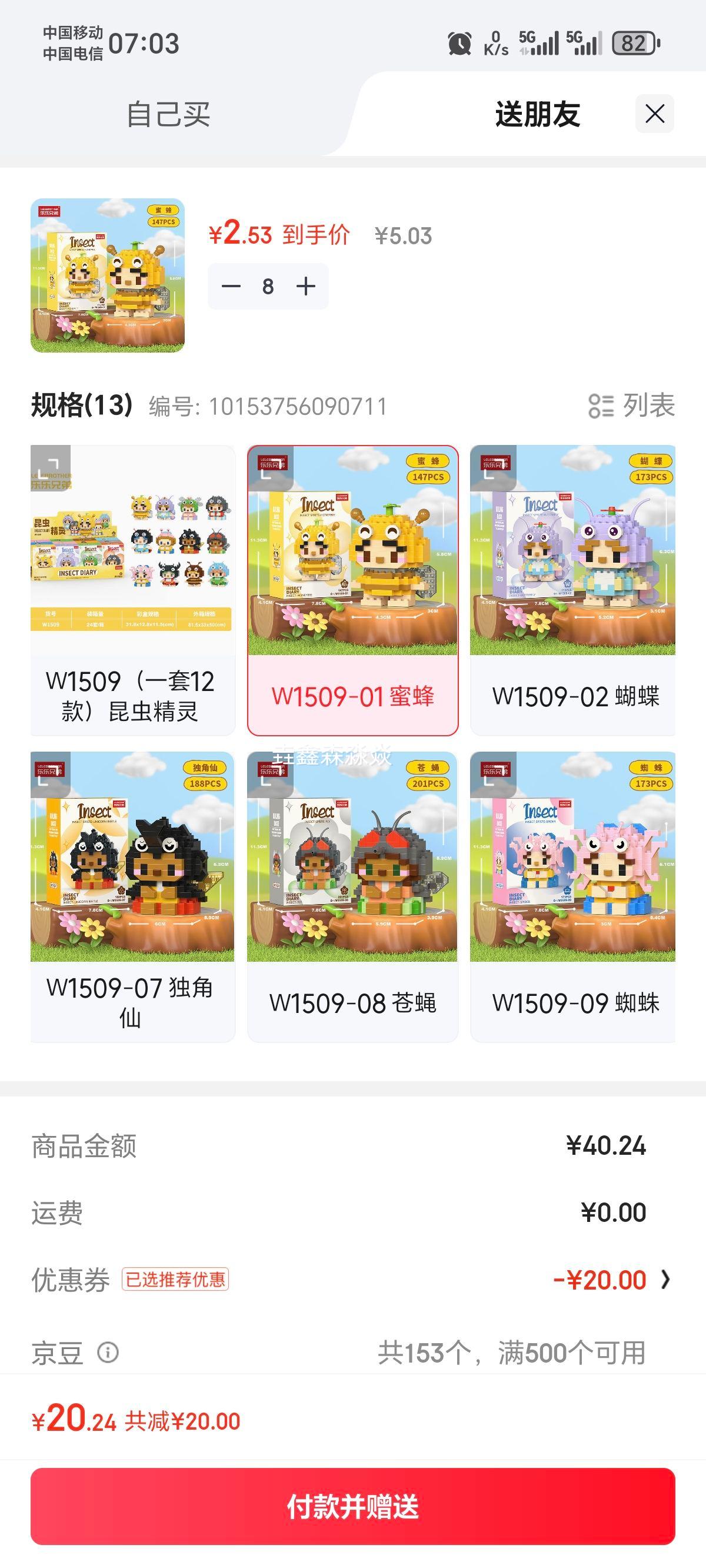Screen dimensions: 706x1568
Task: Open coupon options via the right chevron
Action: click(x=666, y=1280)
